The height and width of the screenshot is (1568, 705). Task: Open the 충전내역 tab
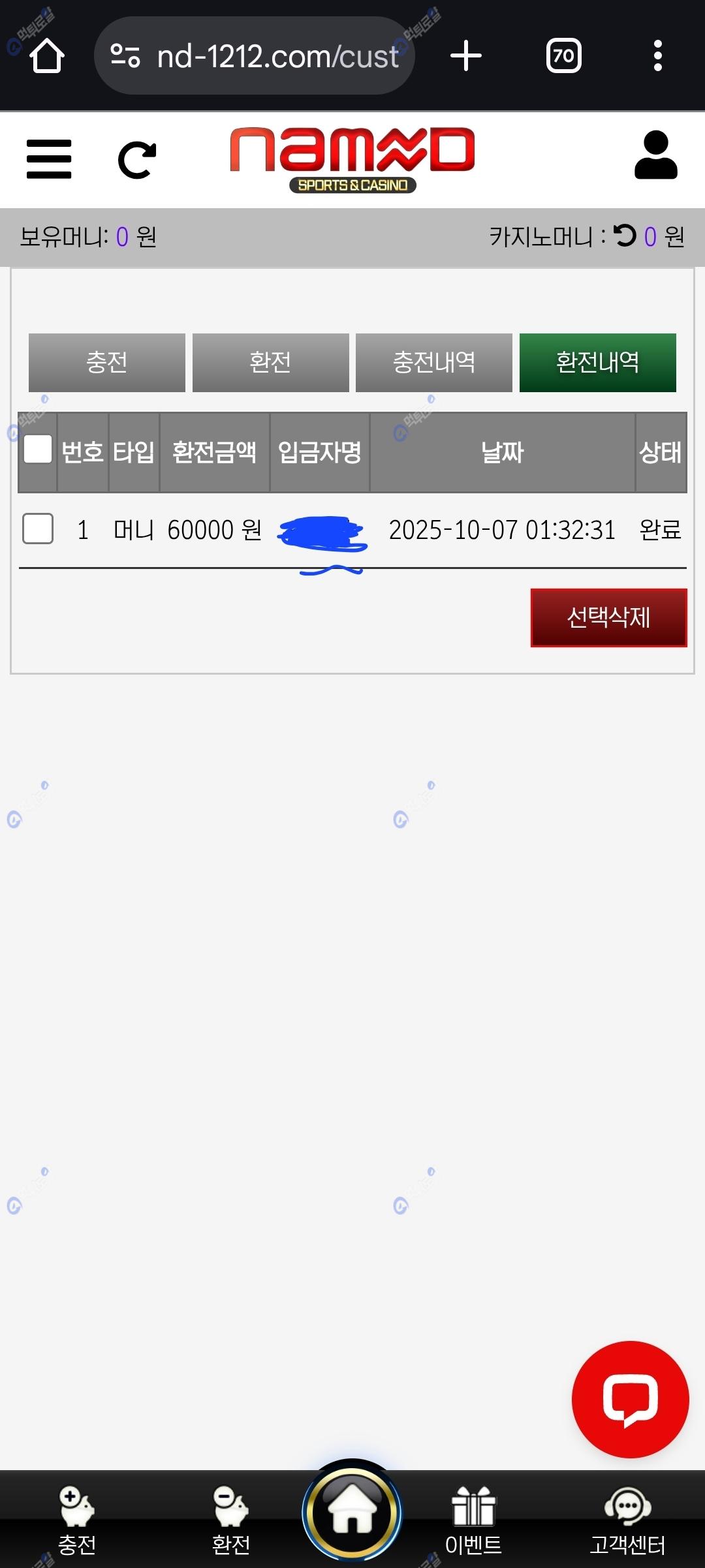tap(433, 363)
